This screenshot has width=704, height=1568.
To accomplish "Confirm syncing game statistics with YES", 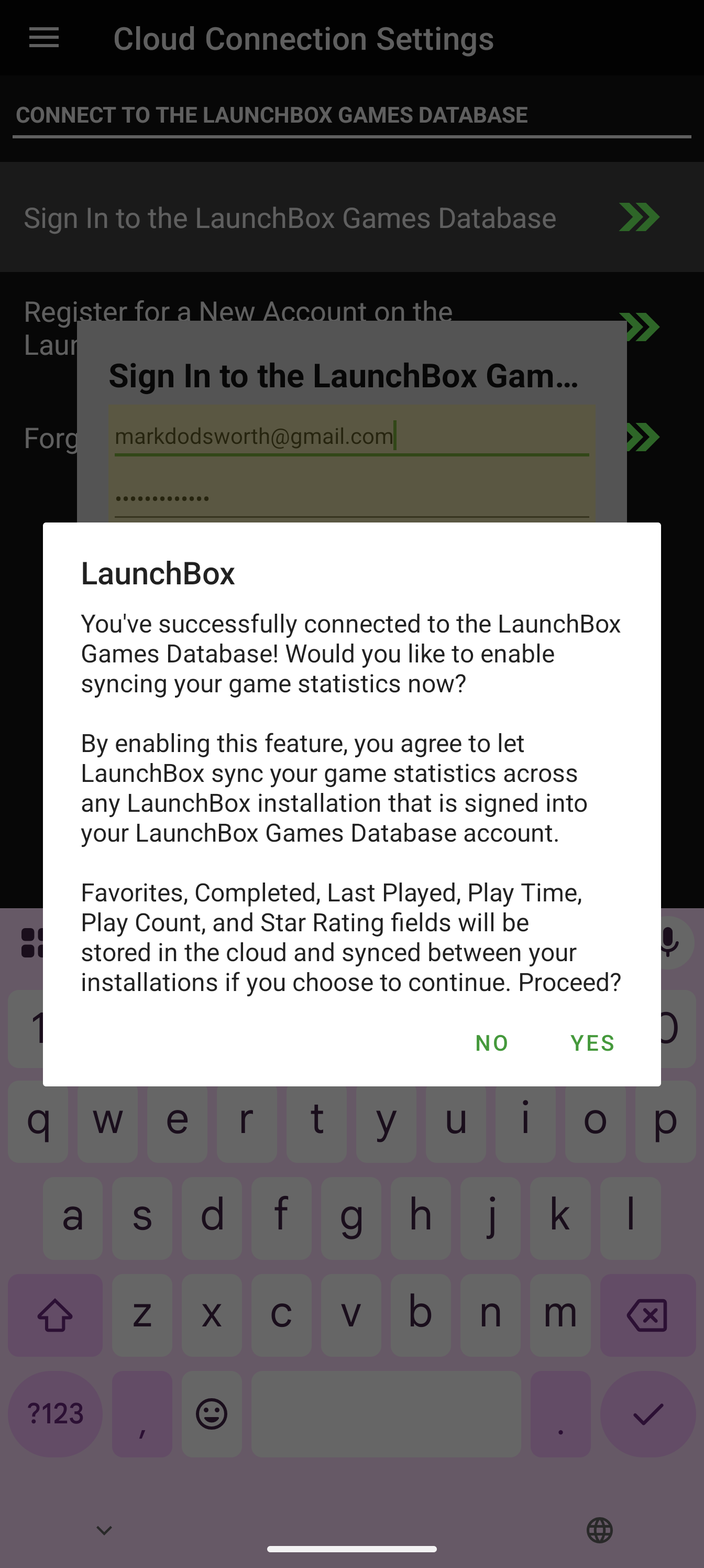I will click(591, 1043).
